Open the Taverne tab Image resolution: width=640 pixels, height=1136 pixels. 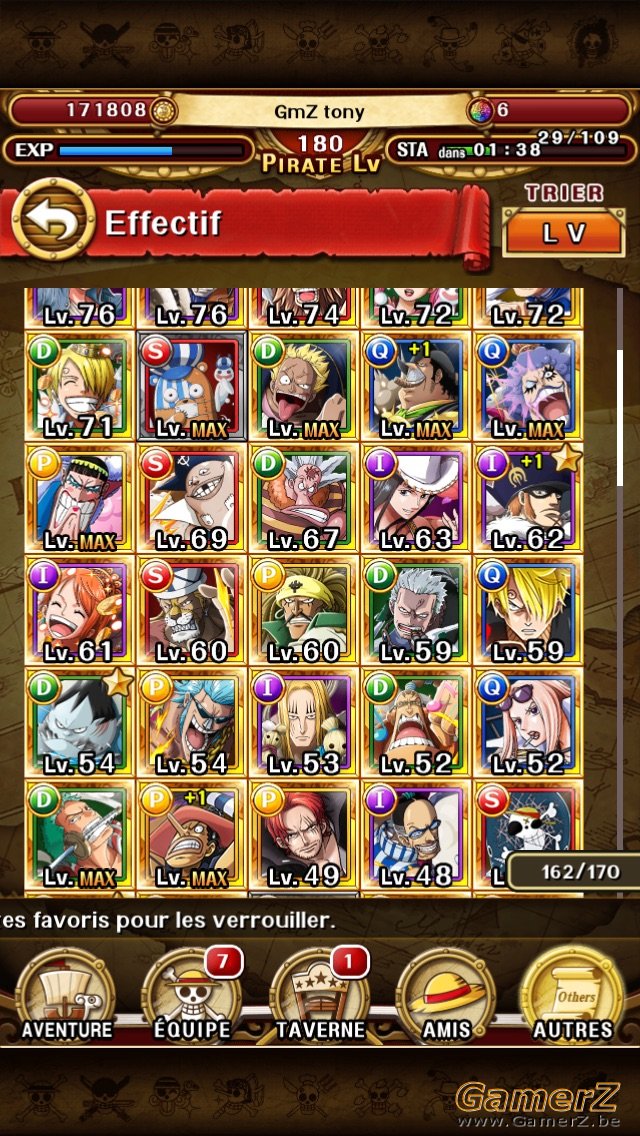click(x=320, y=995)
